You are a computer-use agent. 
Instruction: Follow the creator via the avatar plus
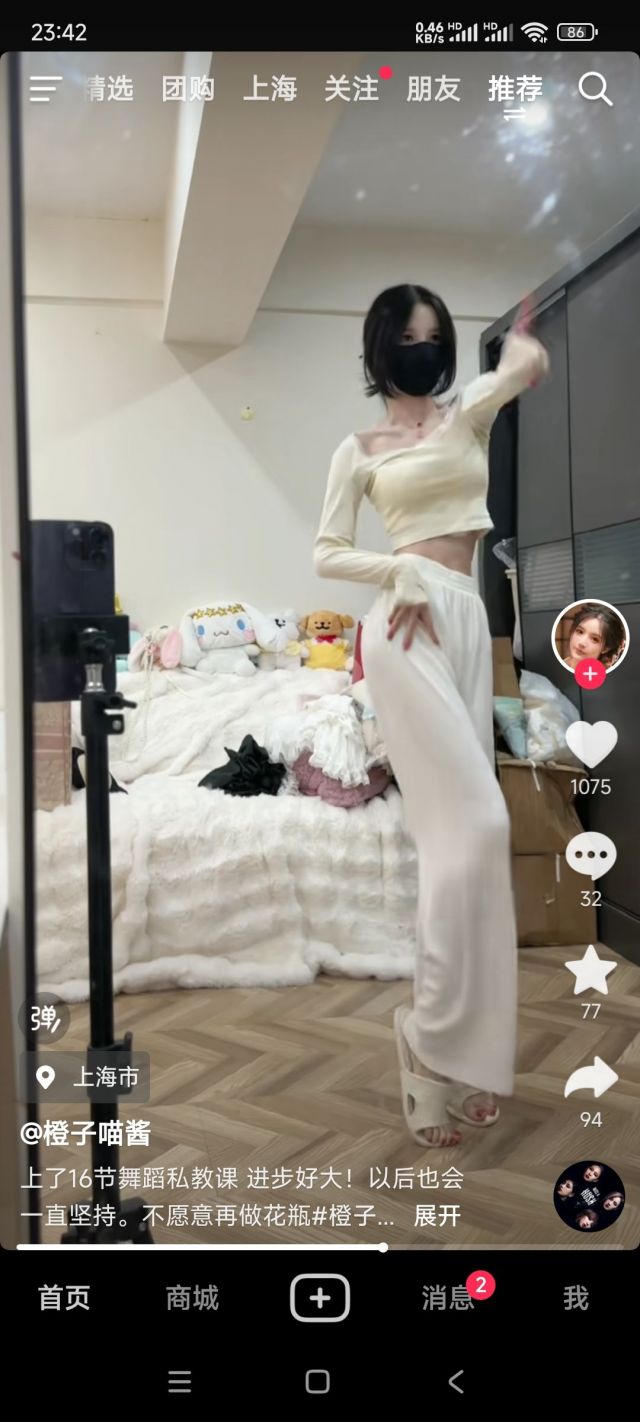click(590, 674)
